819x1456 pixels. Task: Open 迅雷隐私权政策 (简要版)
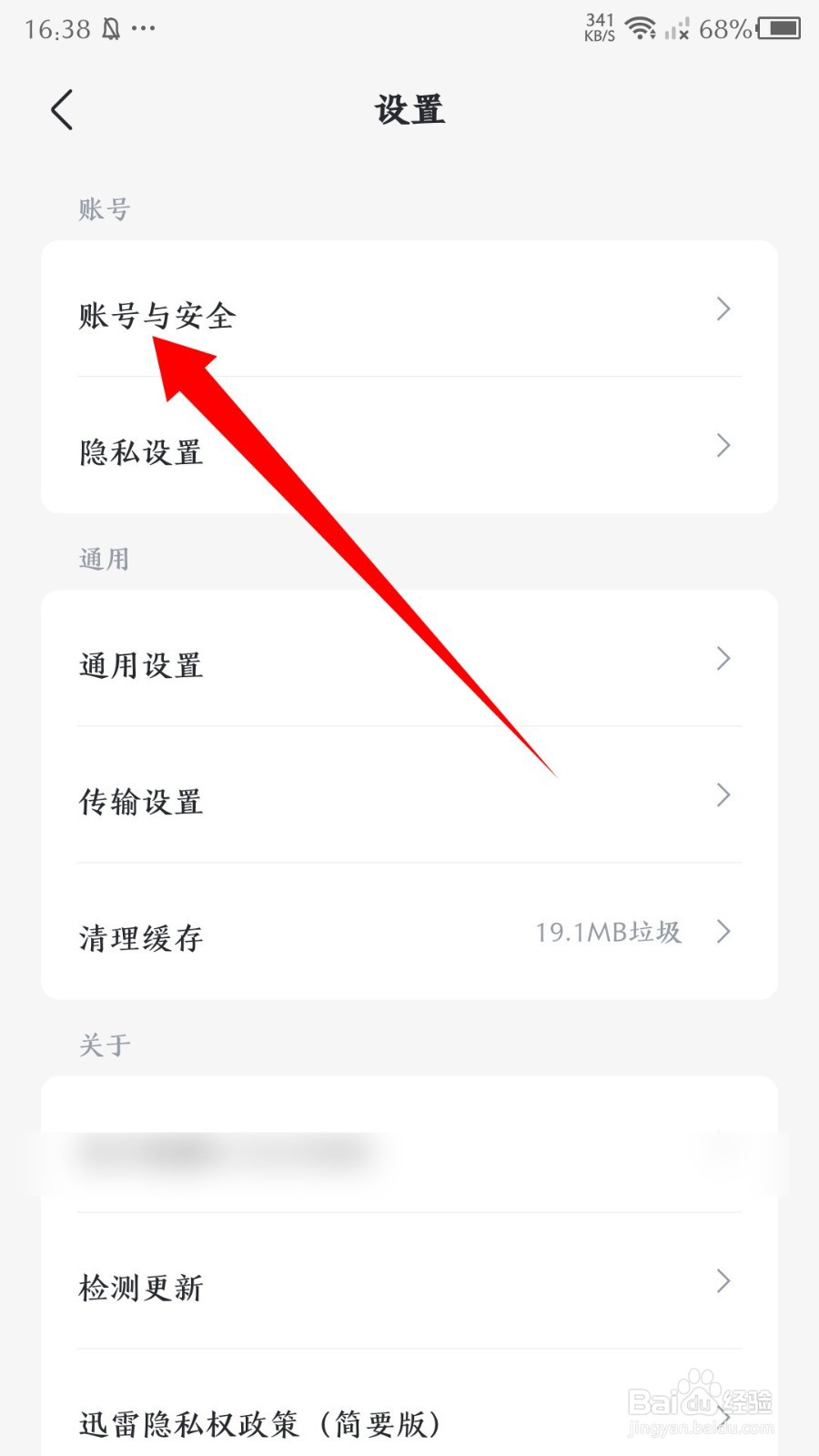tap(258, 1424)
